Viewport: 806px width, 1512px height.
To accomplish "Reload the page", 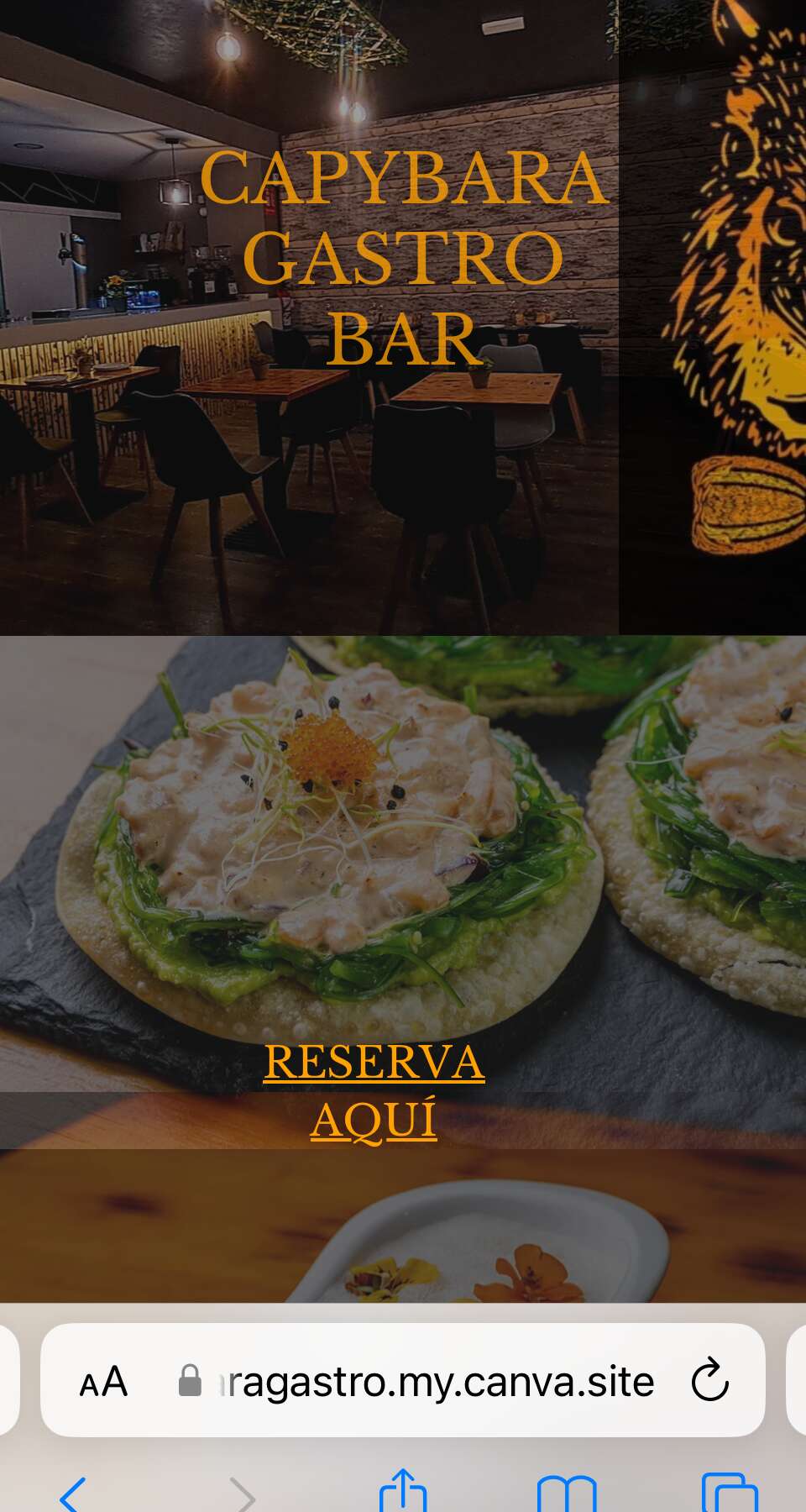I will [x=709, y=1380].
